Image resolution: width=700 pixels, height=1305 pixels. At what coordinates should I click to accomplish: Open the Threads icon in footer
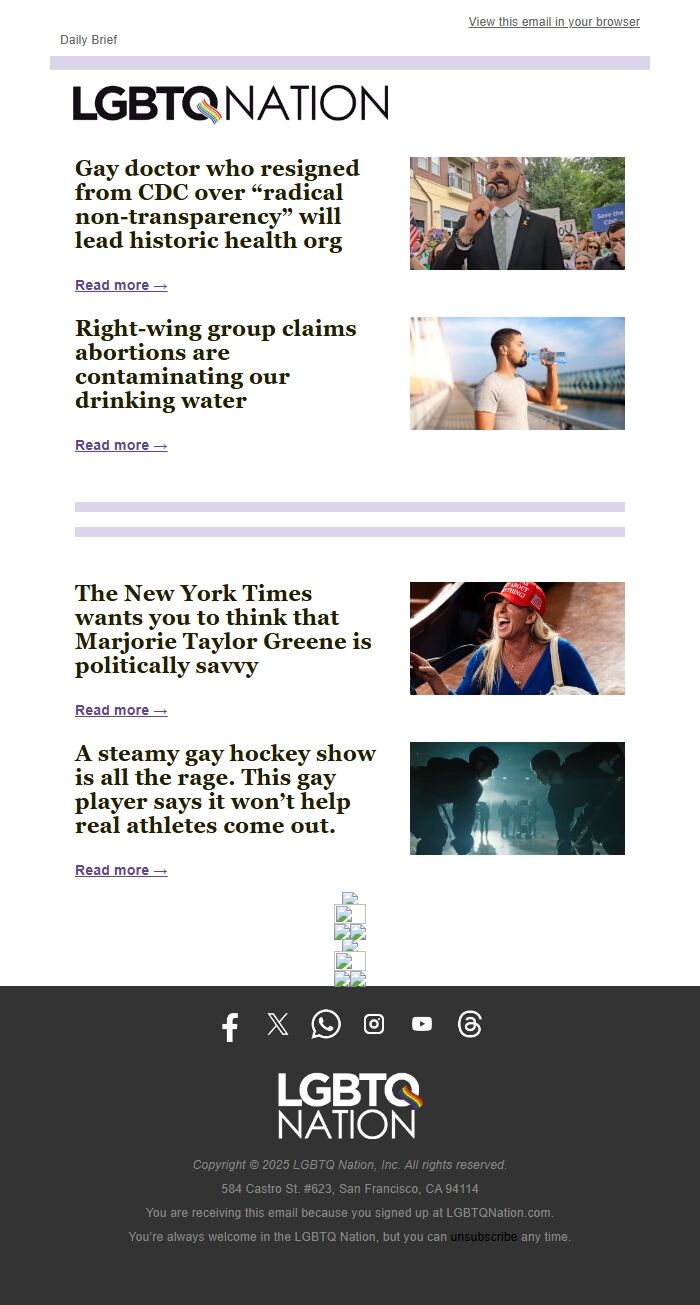(x=470, y=1024)
